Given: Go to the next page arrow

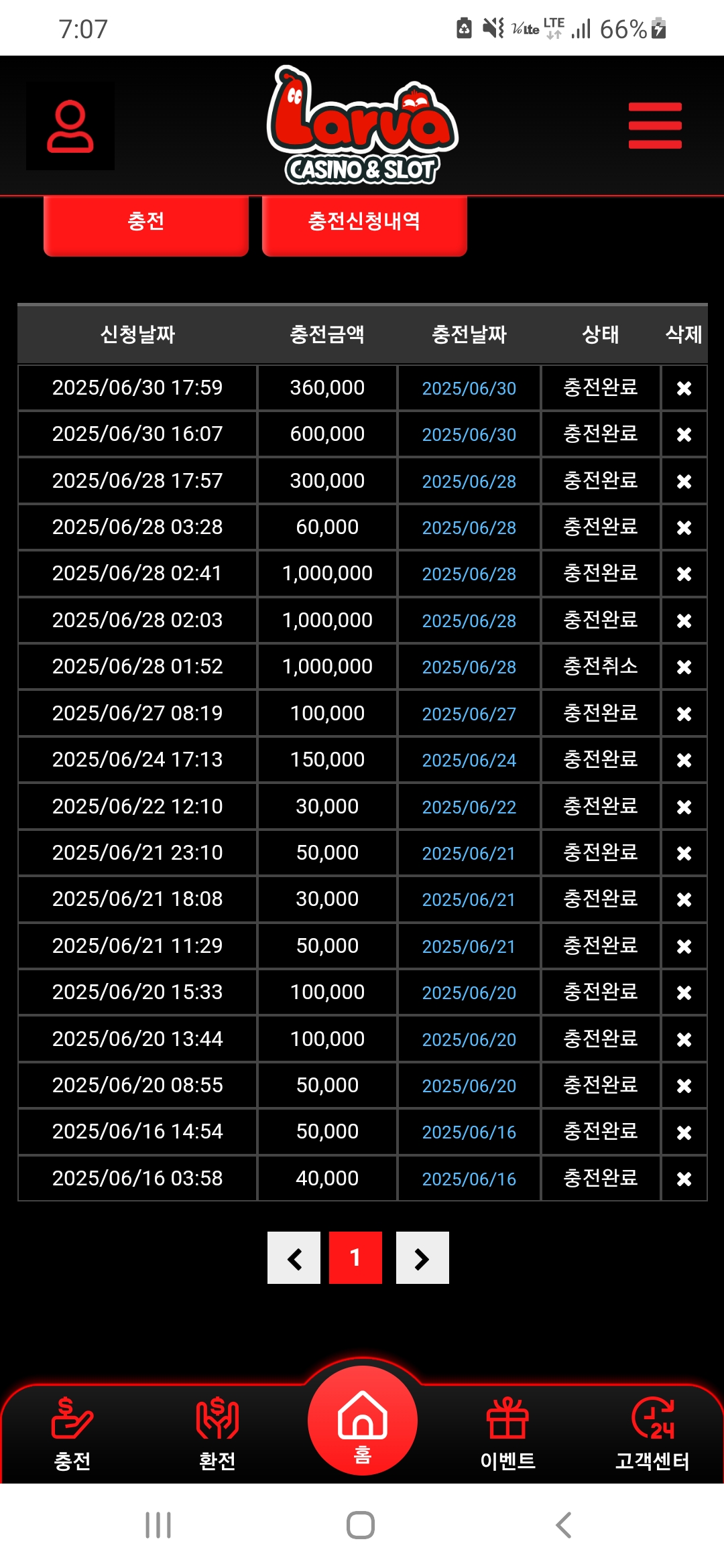Looking at the screenshot, I should point(422,1258).
